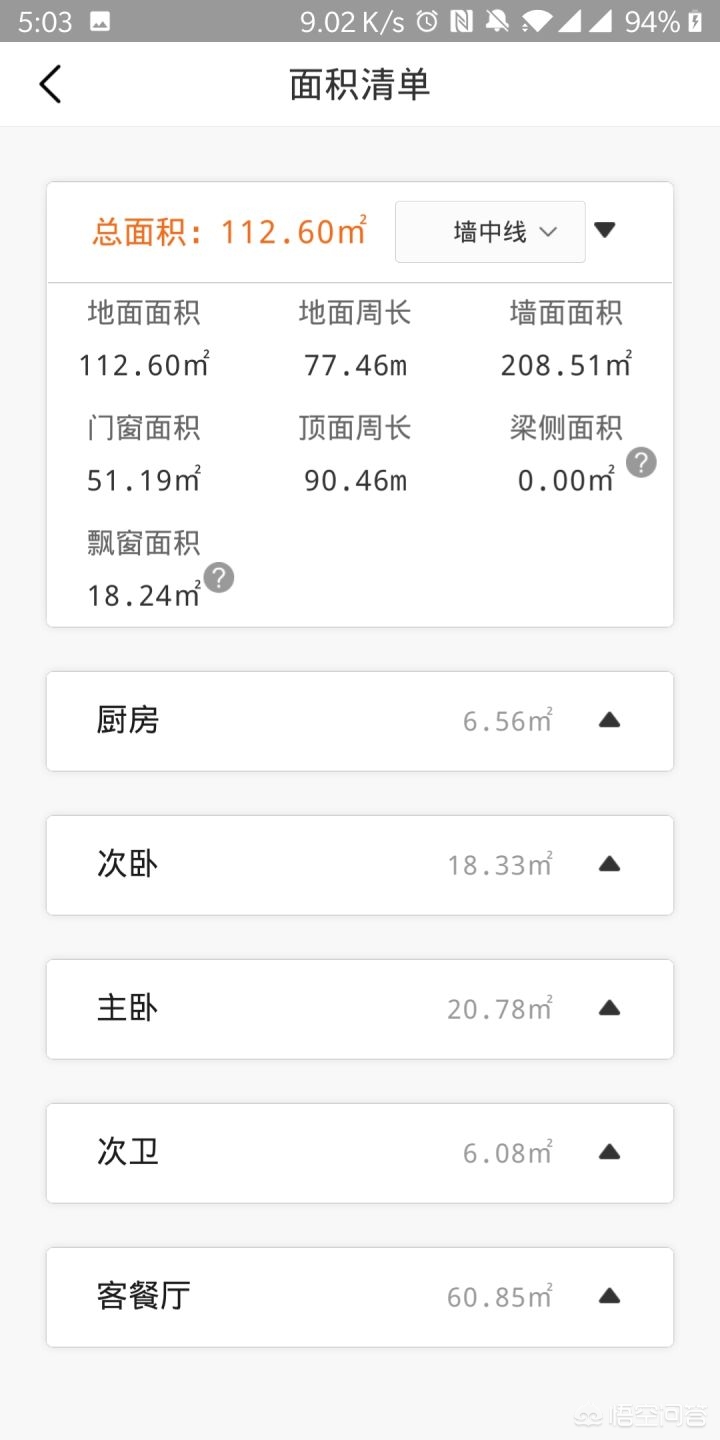Tap the 地面周长 value 77.46m

pyautogui.click(x=355, y=366)
